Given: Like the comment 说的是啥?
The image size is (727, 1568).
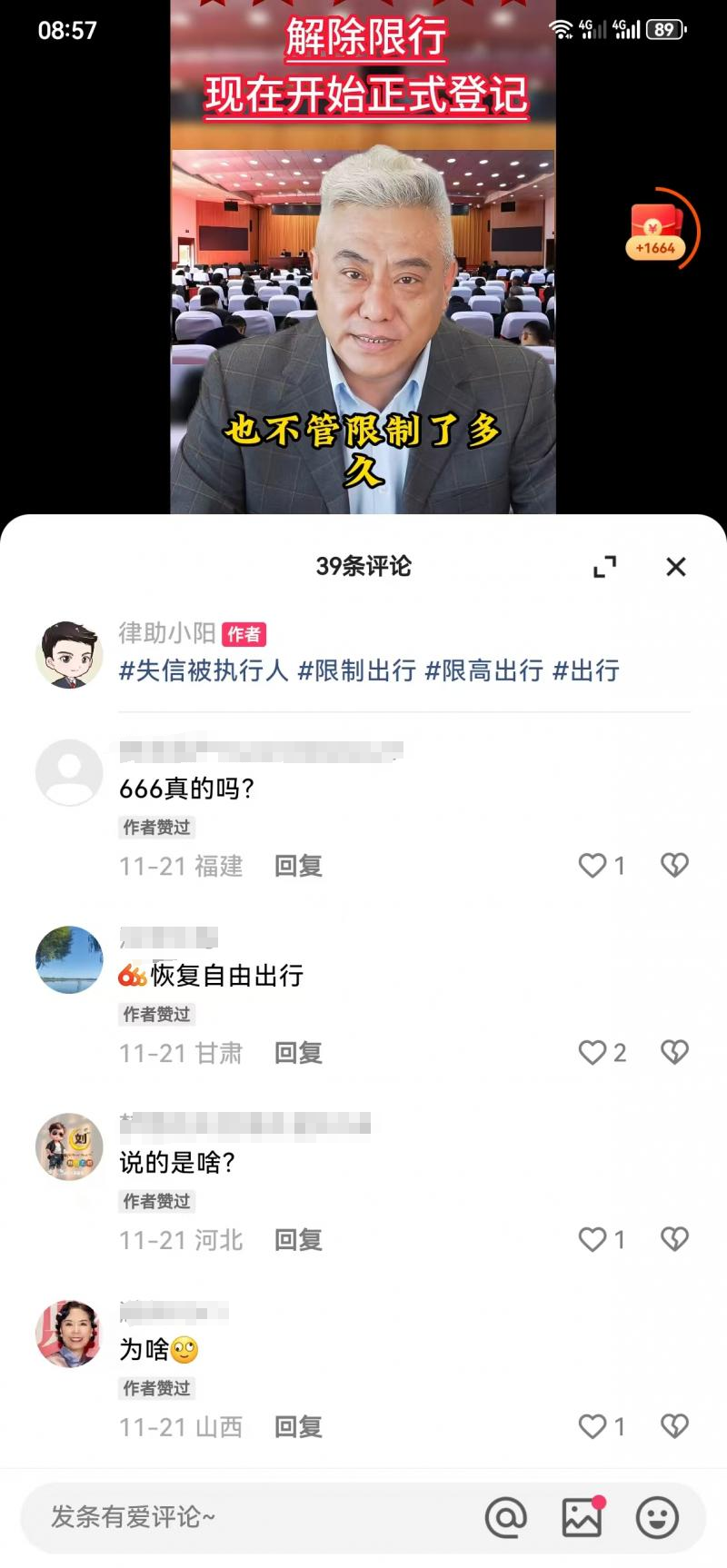Looking at the screenshot, I should 602,1240.
